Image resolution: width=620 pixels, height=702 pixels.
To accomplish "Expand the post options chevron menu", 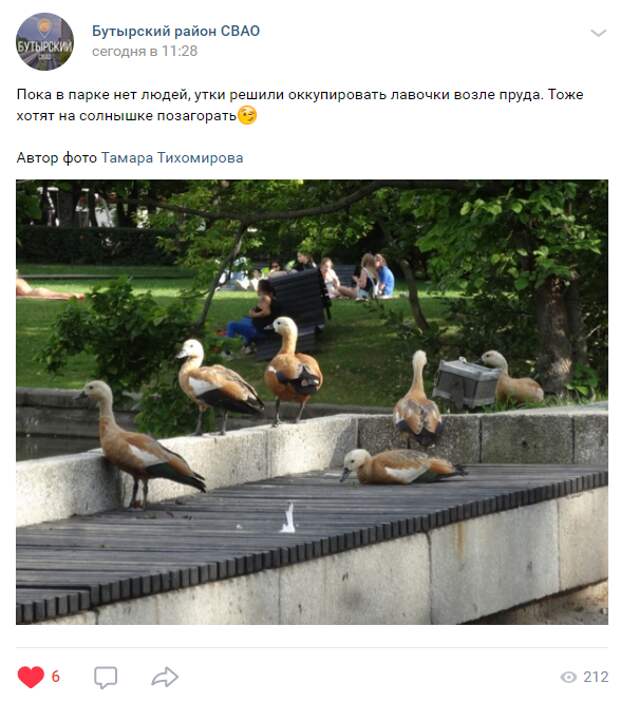I will point(598,33).
